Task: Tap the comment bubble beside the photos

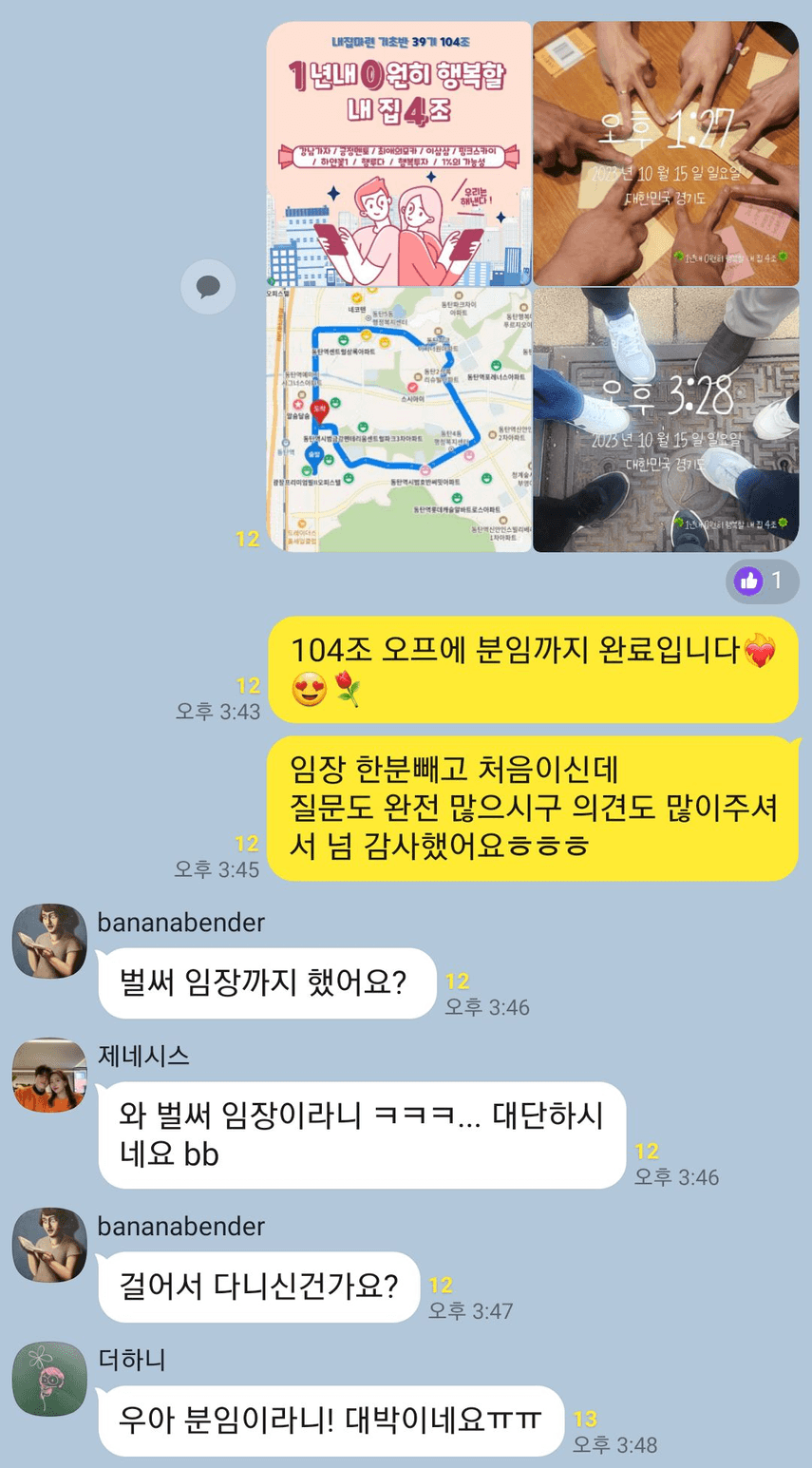Action: pos(208,287)
